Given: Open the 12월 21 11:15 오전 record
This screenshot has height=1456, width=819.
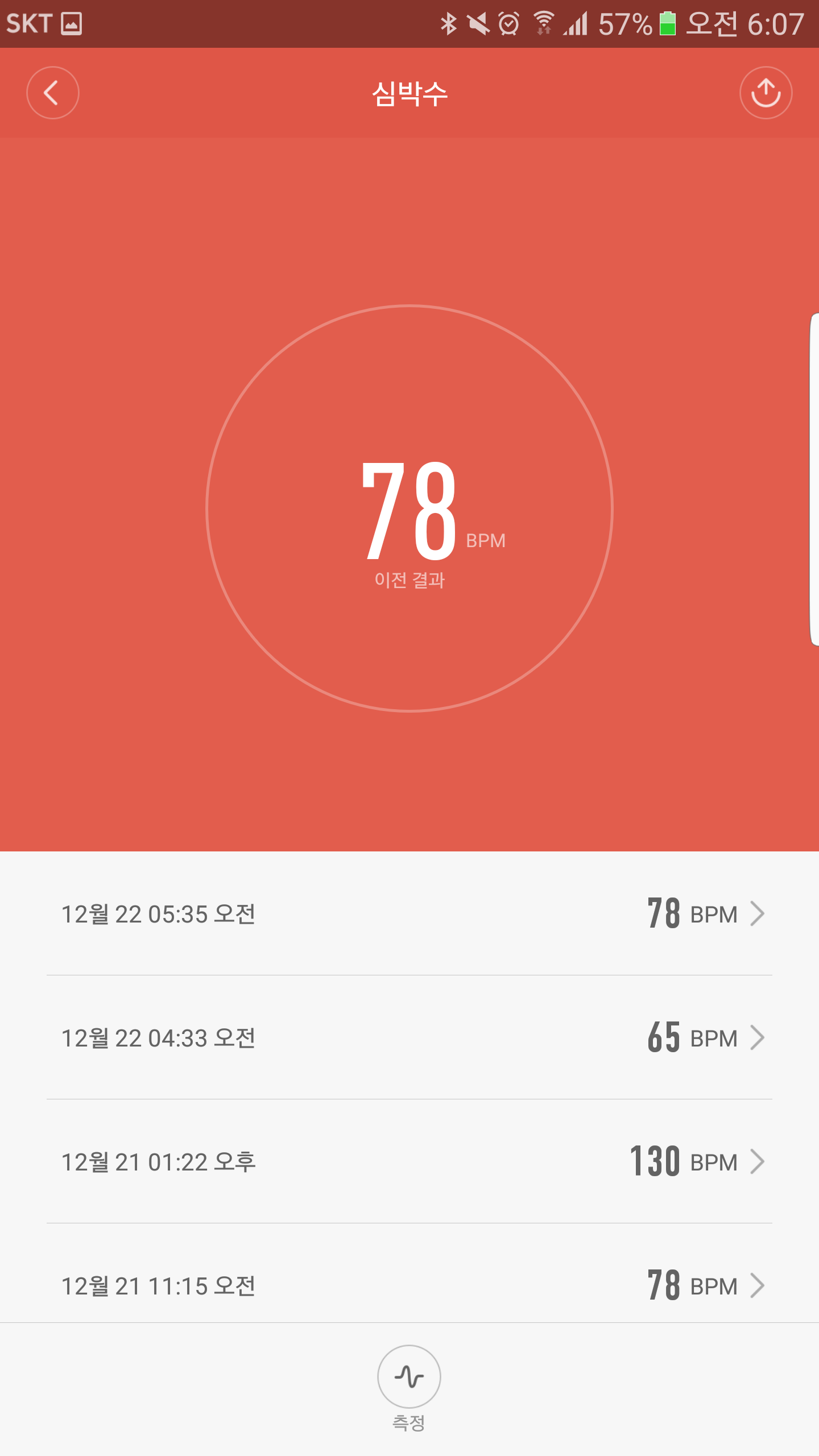Looking at the screenshot, I should pos(409,1285).
